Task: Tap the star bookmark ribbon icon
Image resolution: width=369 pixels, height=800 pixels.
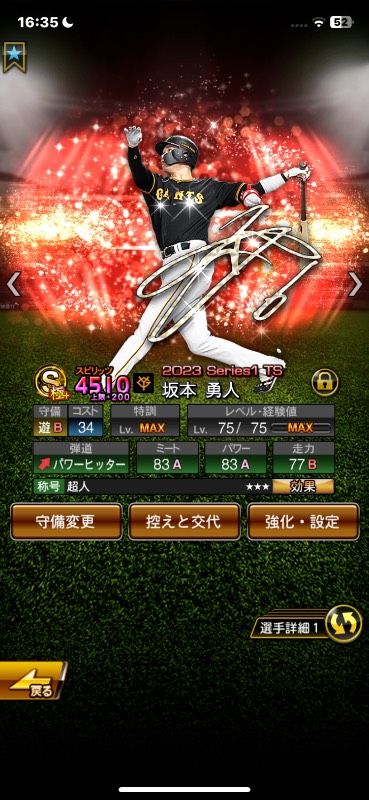Action: pos(14,57)
